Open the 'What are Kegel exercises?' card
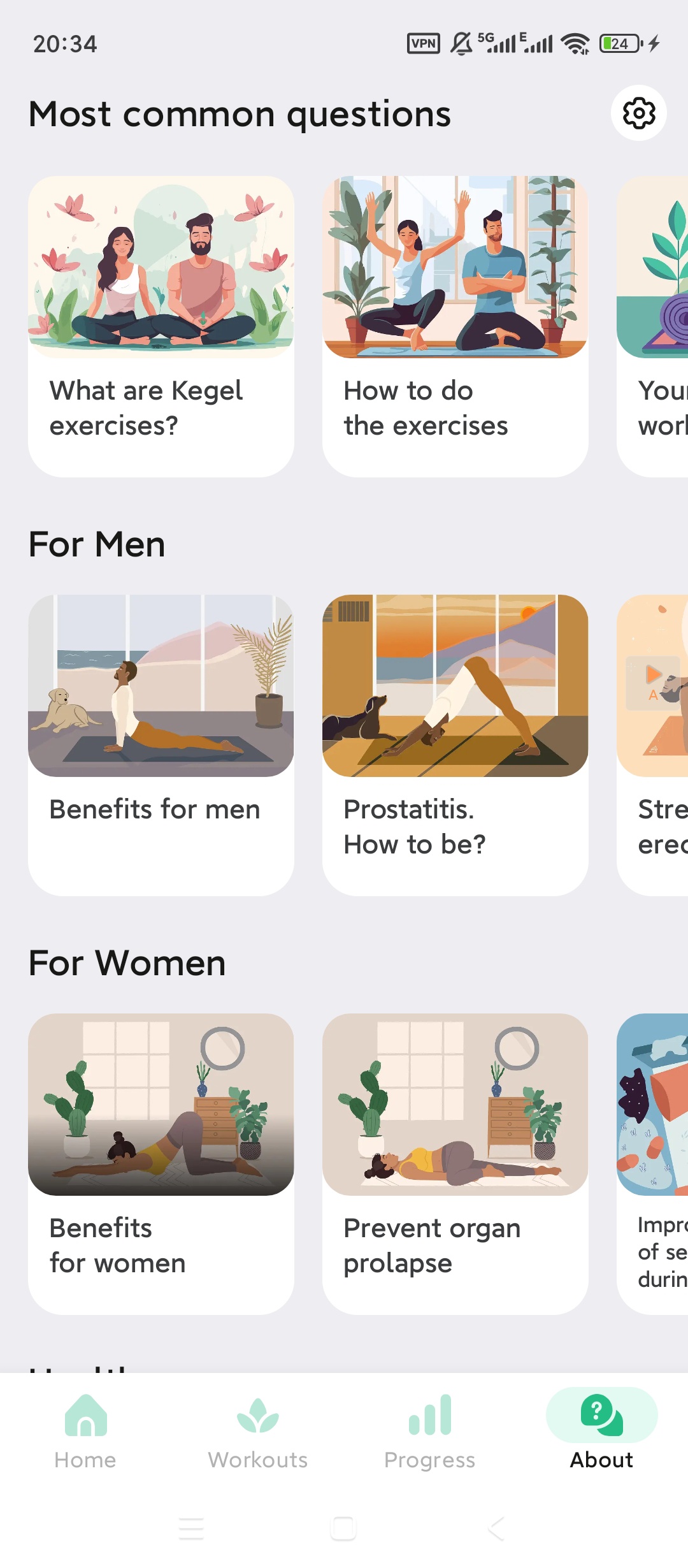 tap(161, 326)
